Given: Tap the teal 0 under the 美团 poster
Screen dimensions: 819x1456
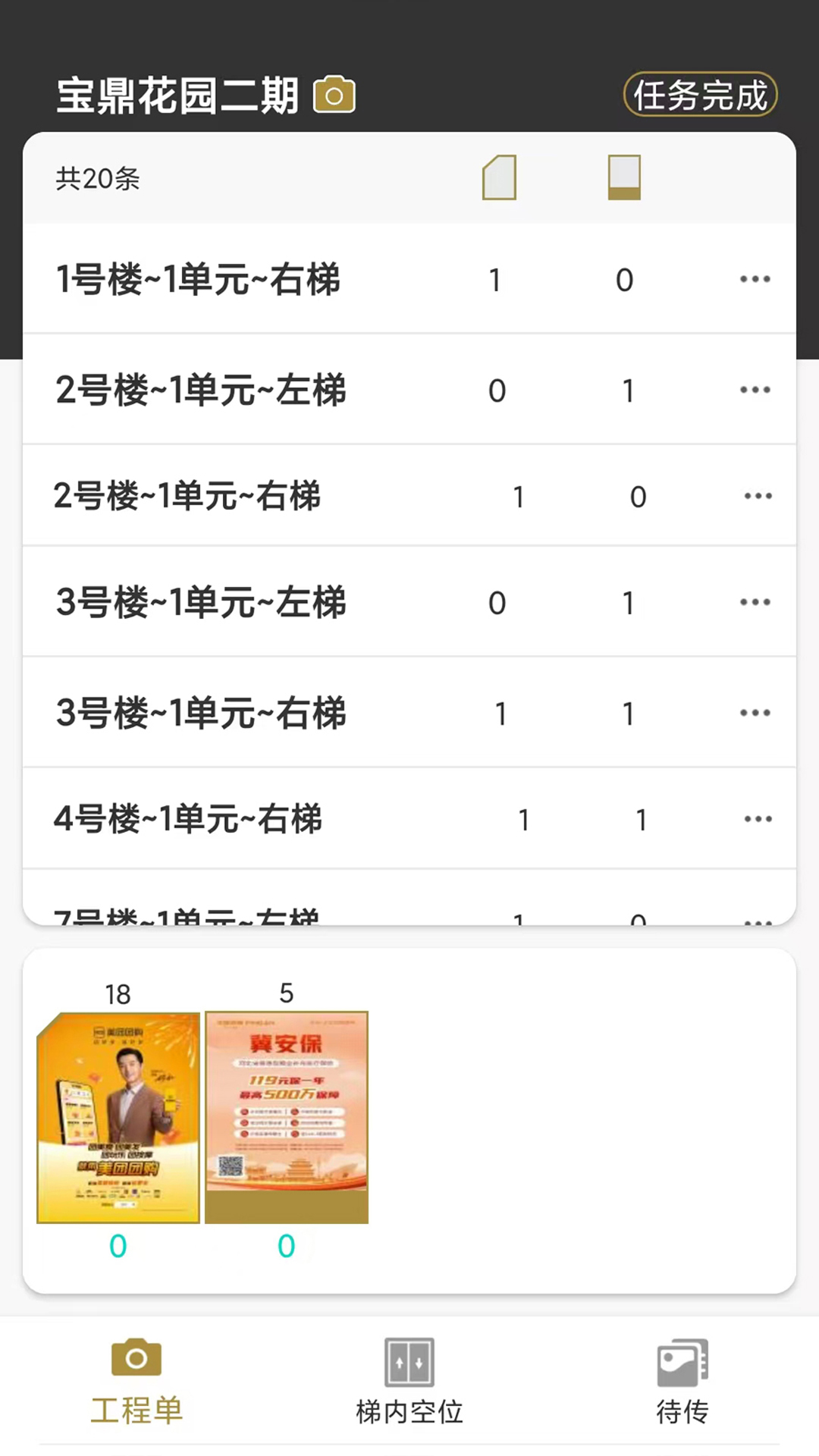Looking at the screenshot, I should (118, 1244).
